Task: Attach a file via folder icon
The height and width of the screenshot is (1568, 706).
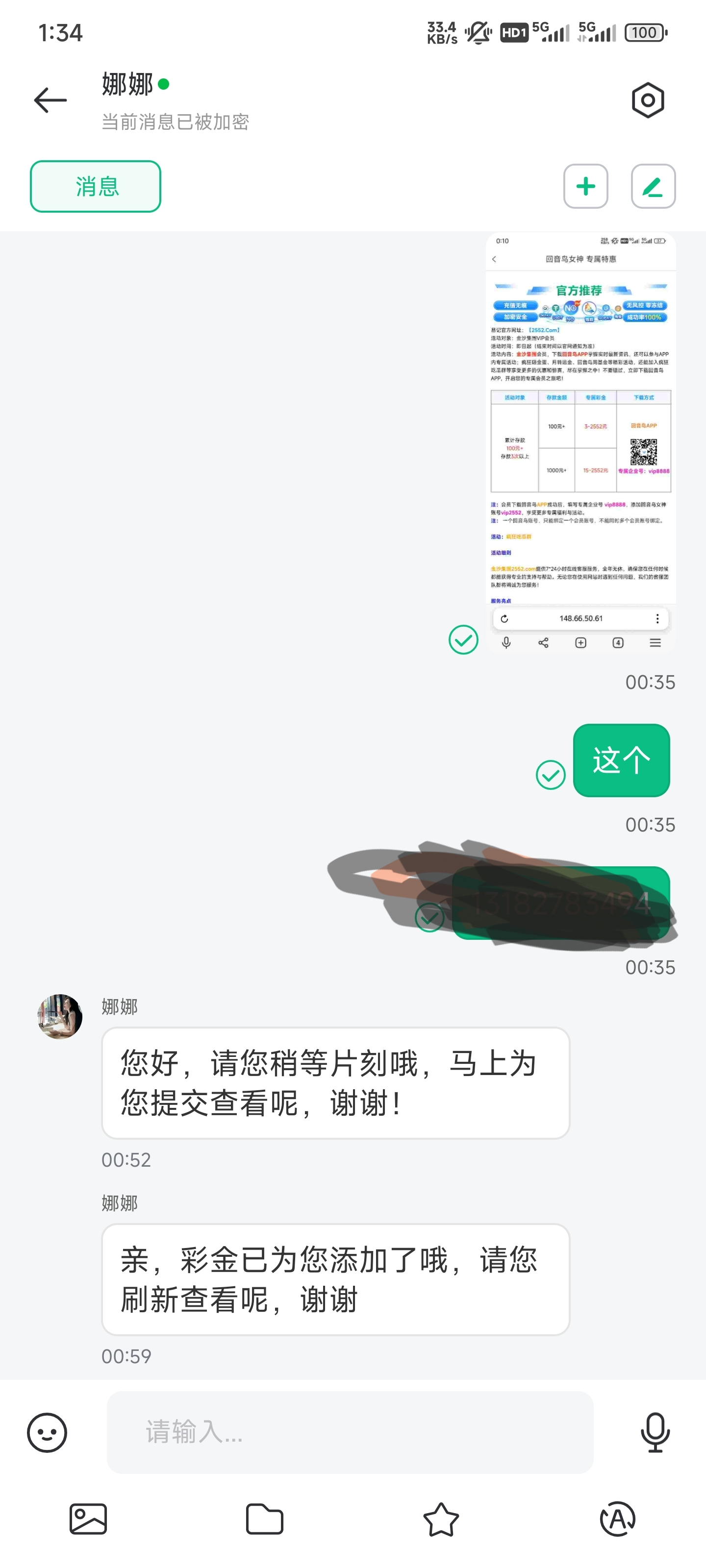Action: pos(264,1519)
